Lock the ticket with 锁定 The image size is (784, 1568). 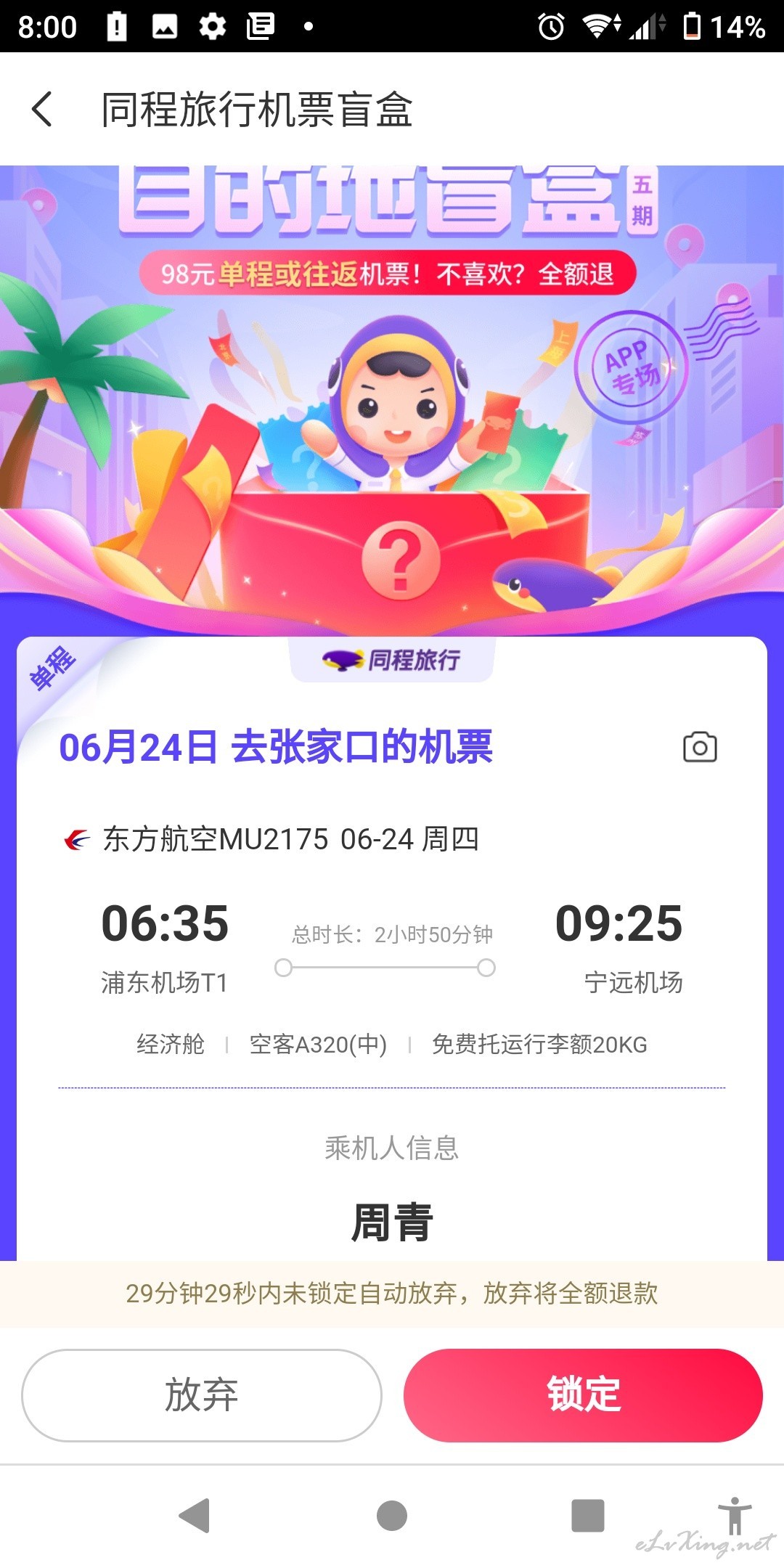click(583, 1395)
